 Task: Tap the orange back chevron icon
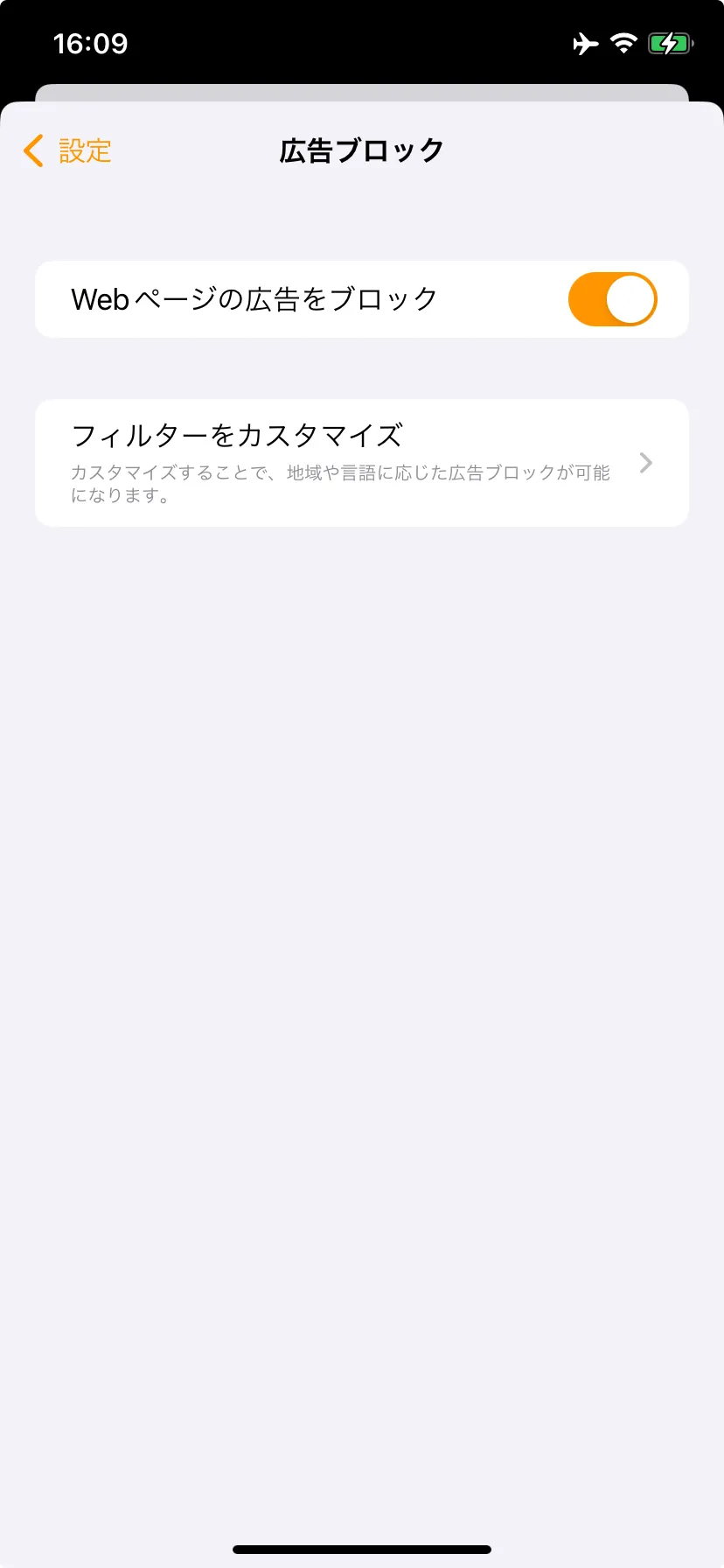pyautogui.click(x=33, y=150)
